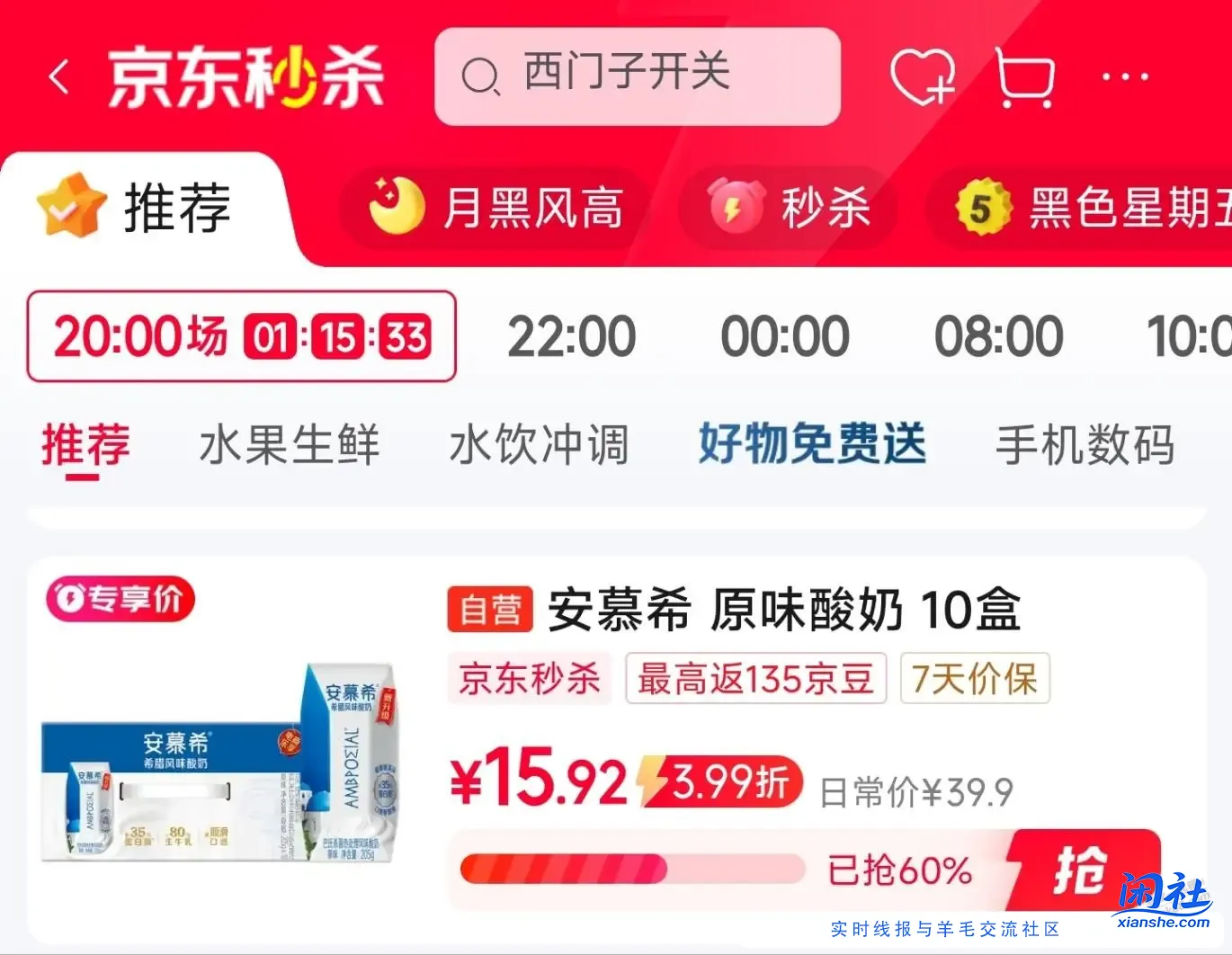Select the 00:00 session
This screenshot has height=955, width=1232.
784,336
